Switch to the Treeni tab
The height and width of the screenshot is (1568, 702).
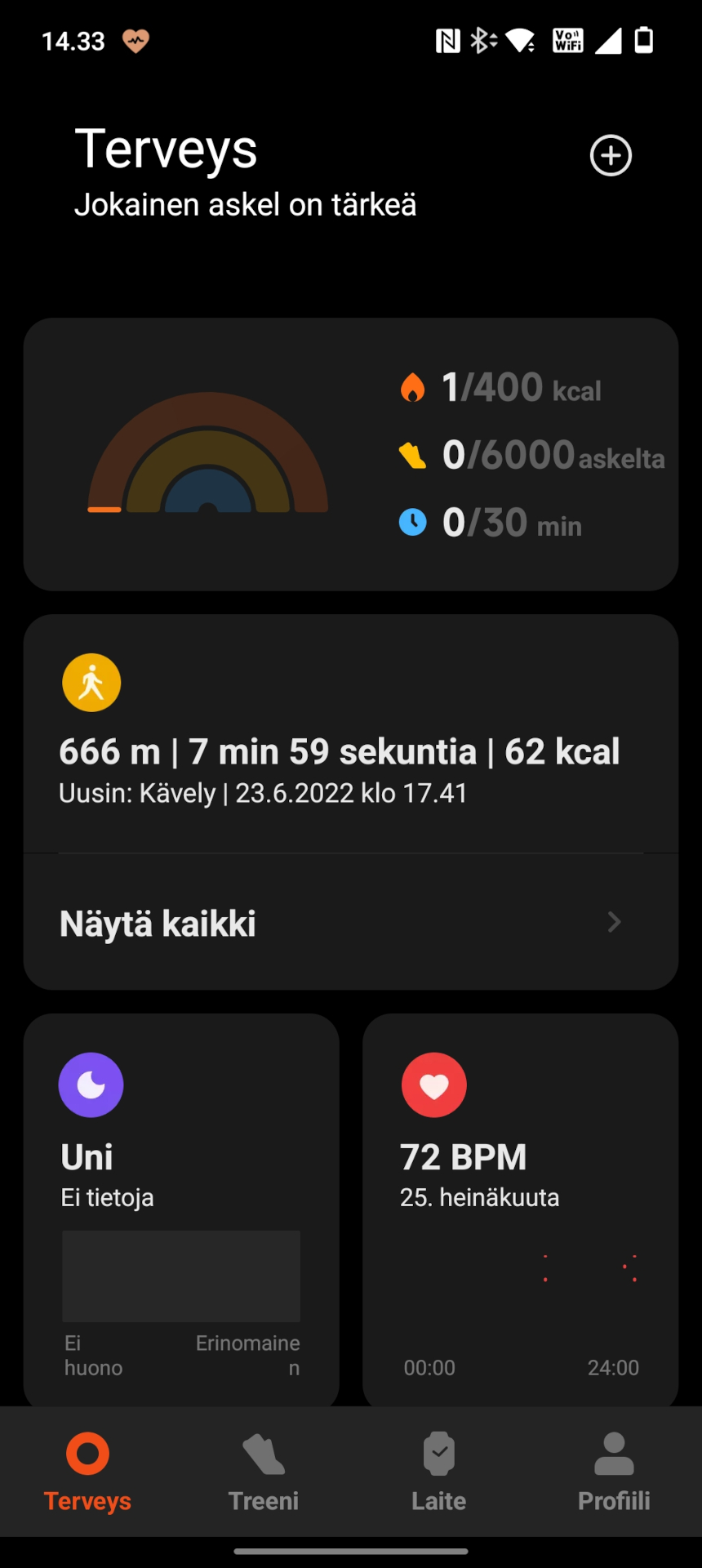pyautogui.click(x=263, y=1472)
